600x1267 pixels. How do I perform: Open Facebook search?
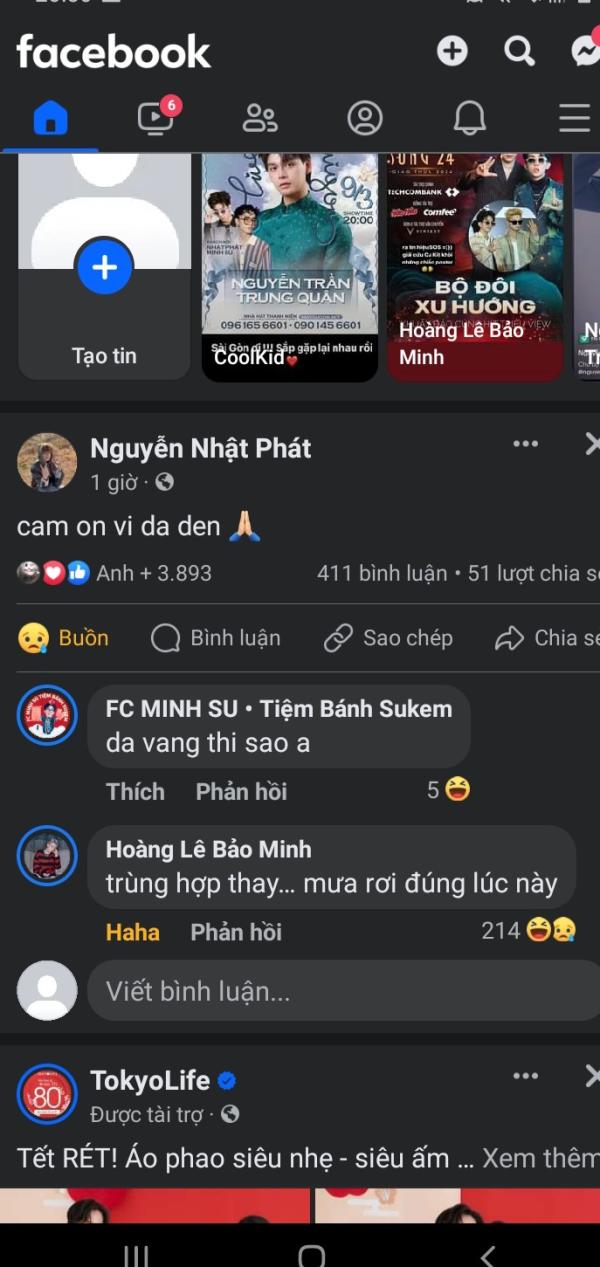pyautogui.click(x=519, y=51)
